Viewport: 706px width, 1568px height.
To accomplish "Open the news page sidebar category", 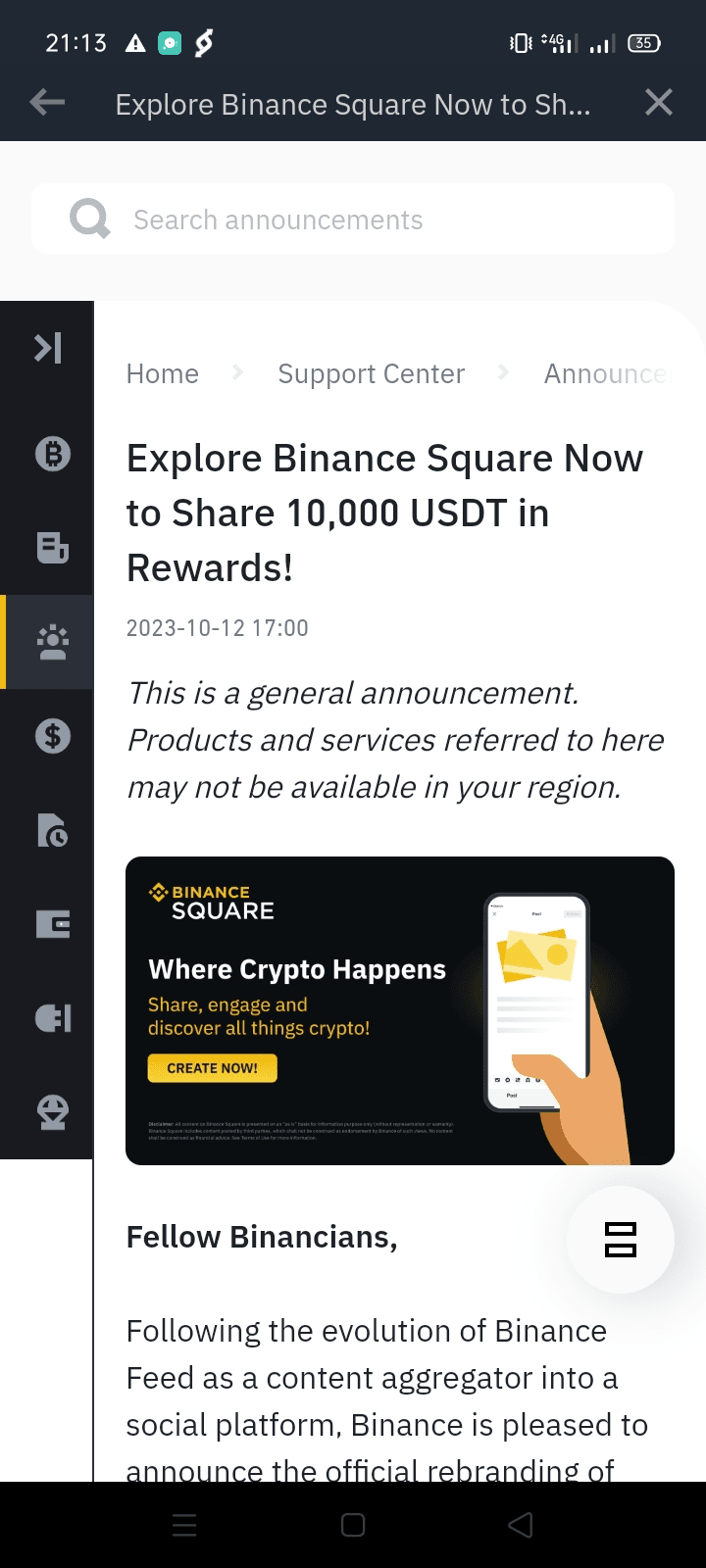I will tap(53, 547).
